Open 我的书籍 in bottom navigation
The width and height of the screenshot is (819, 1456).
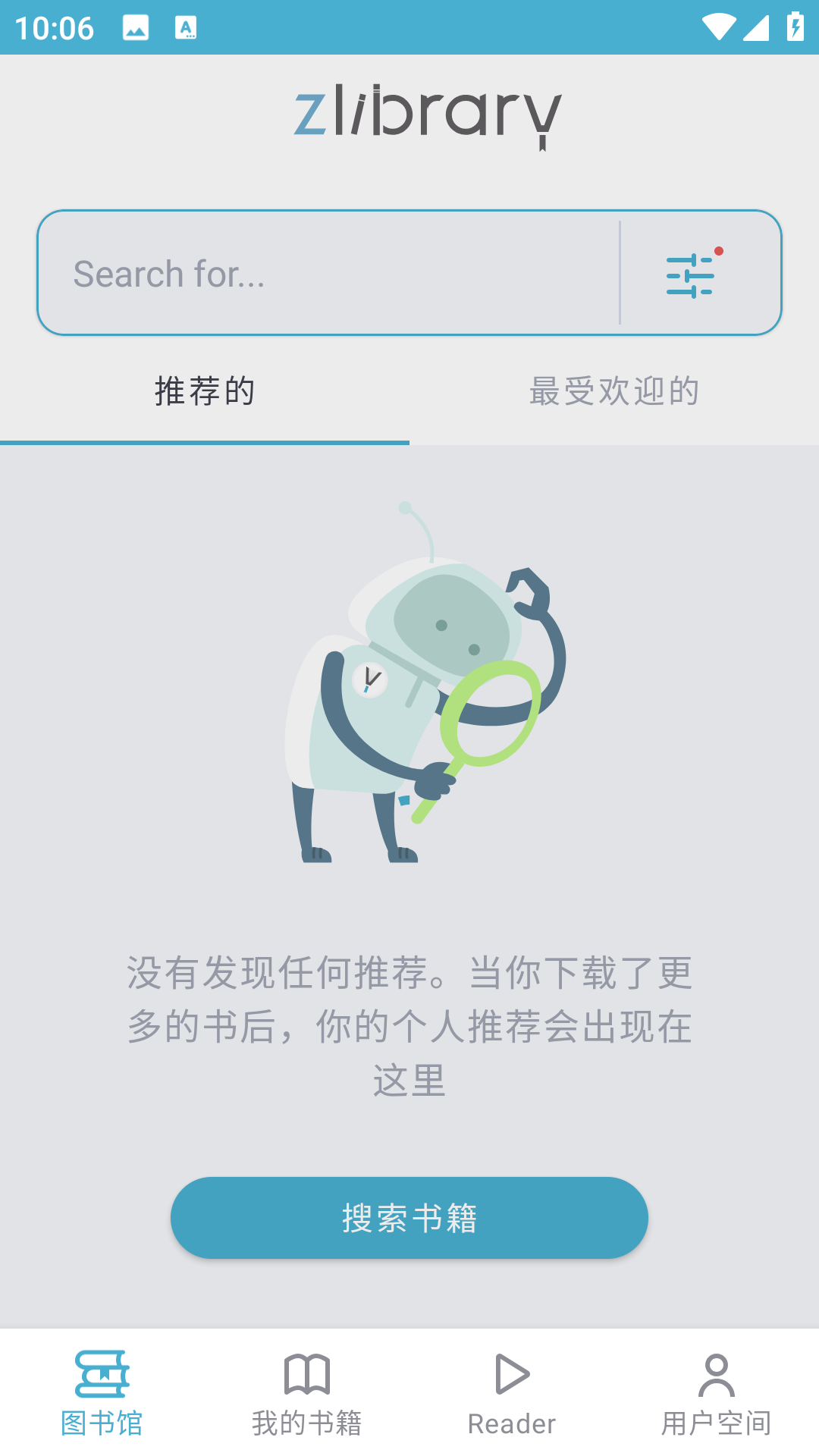307,1392
